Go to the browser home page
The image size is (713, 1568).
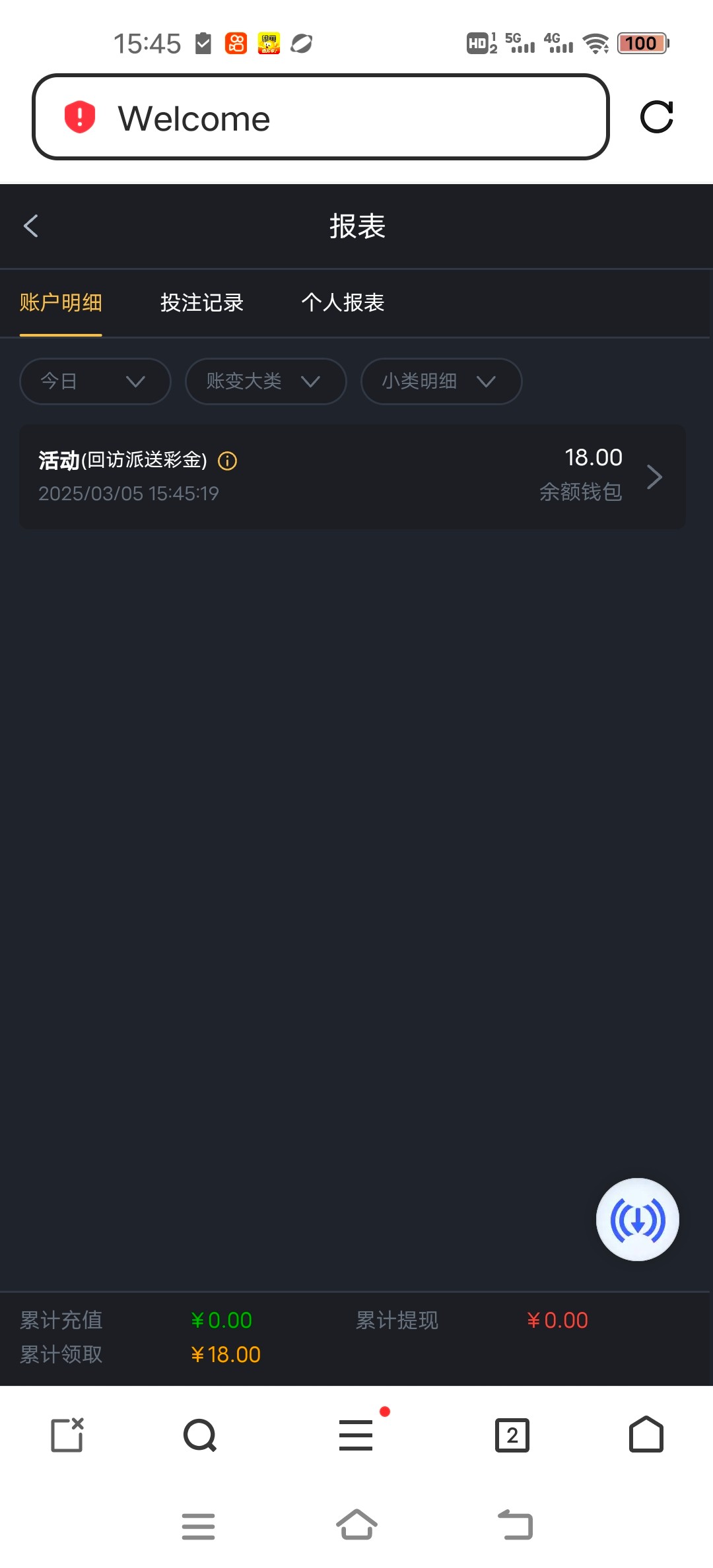[646, 1435]
